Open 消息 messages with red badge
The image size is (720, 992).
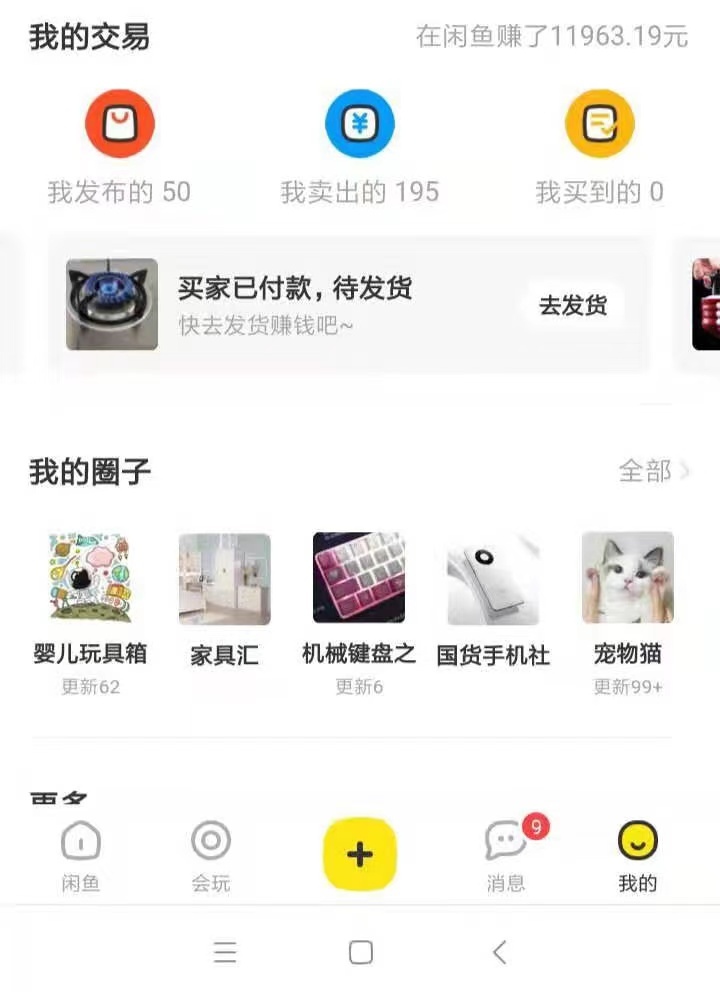coord(505,852)
